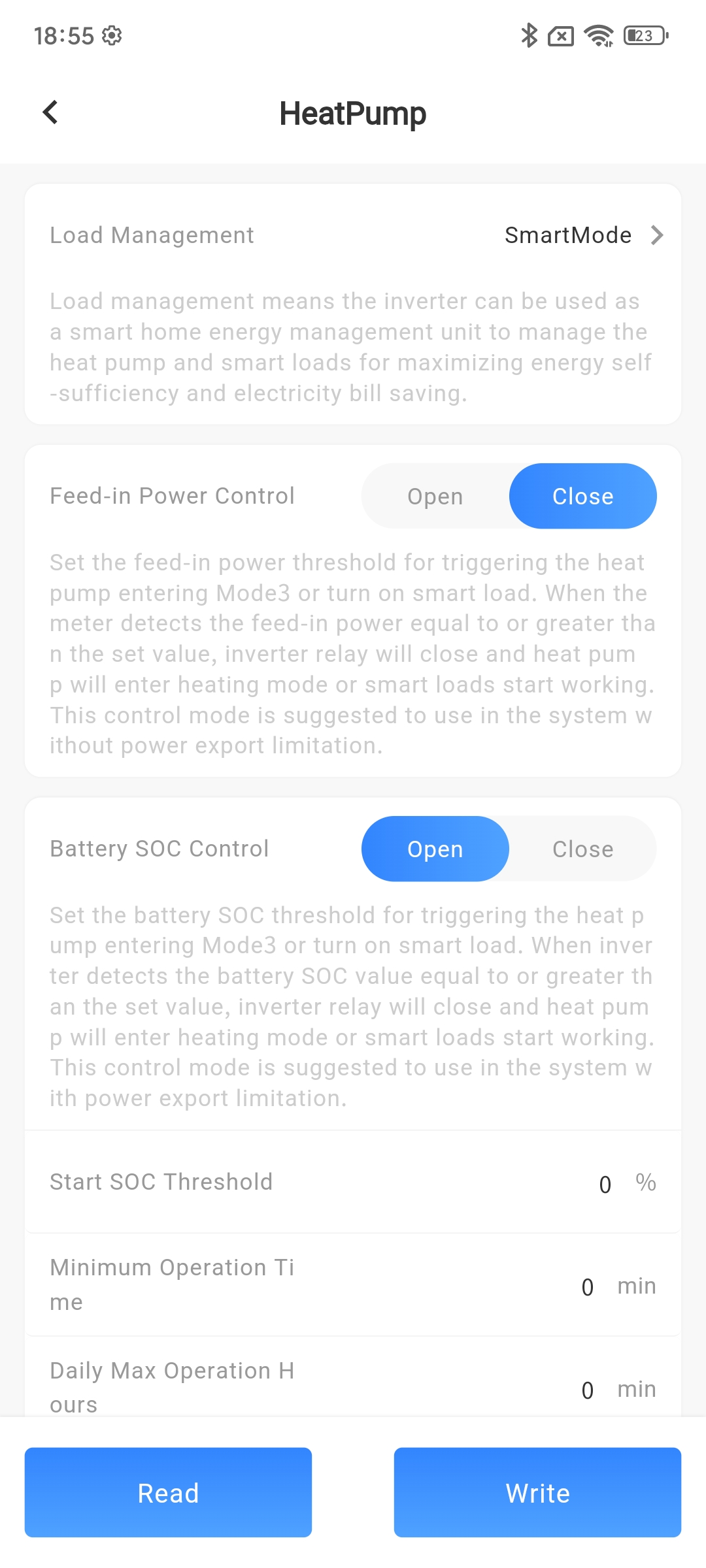The width and height of the screenshot is (706, 1568).
Task: Set Feed-in Power Control to Open
Action: click(x=435, y=497)
